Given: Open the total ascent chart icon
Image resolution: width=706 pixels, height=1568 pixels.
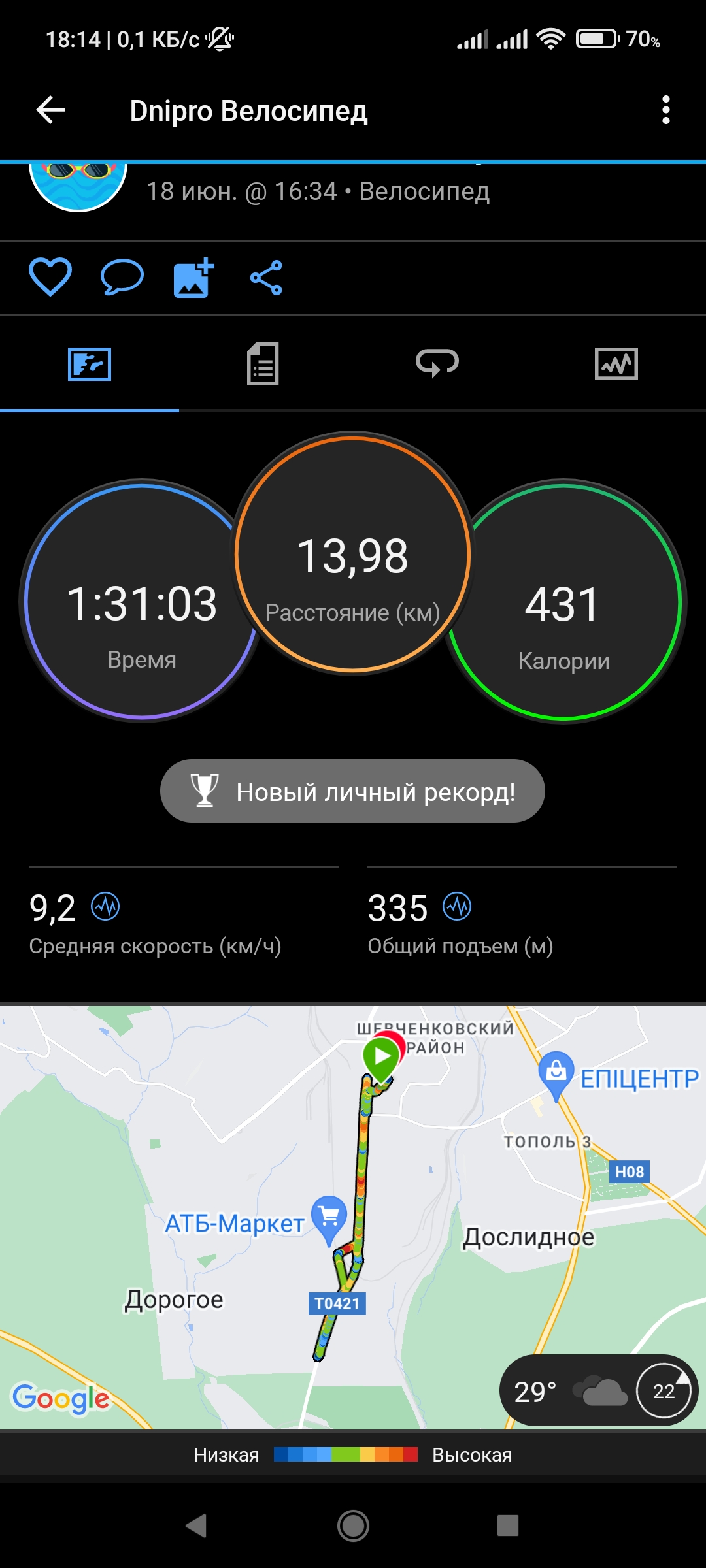Looking at the screenshot, I should pos(457,907).
